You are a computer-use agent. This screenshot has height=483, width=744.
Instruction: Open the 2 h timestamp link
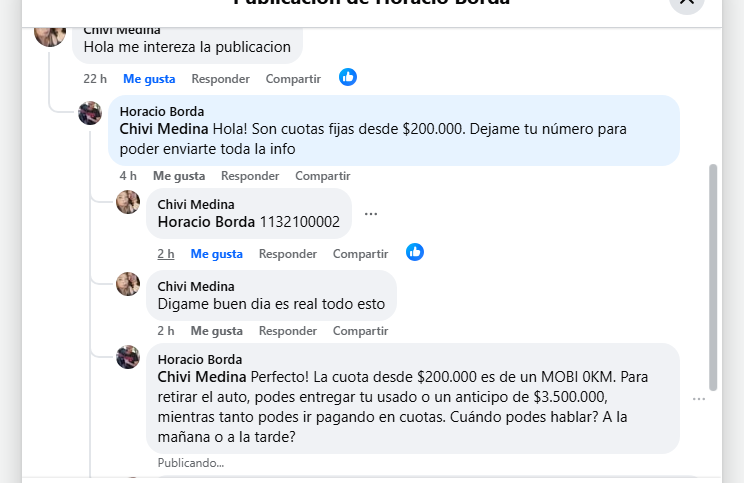pos(166,253)
